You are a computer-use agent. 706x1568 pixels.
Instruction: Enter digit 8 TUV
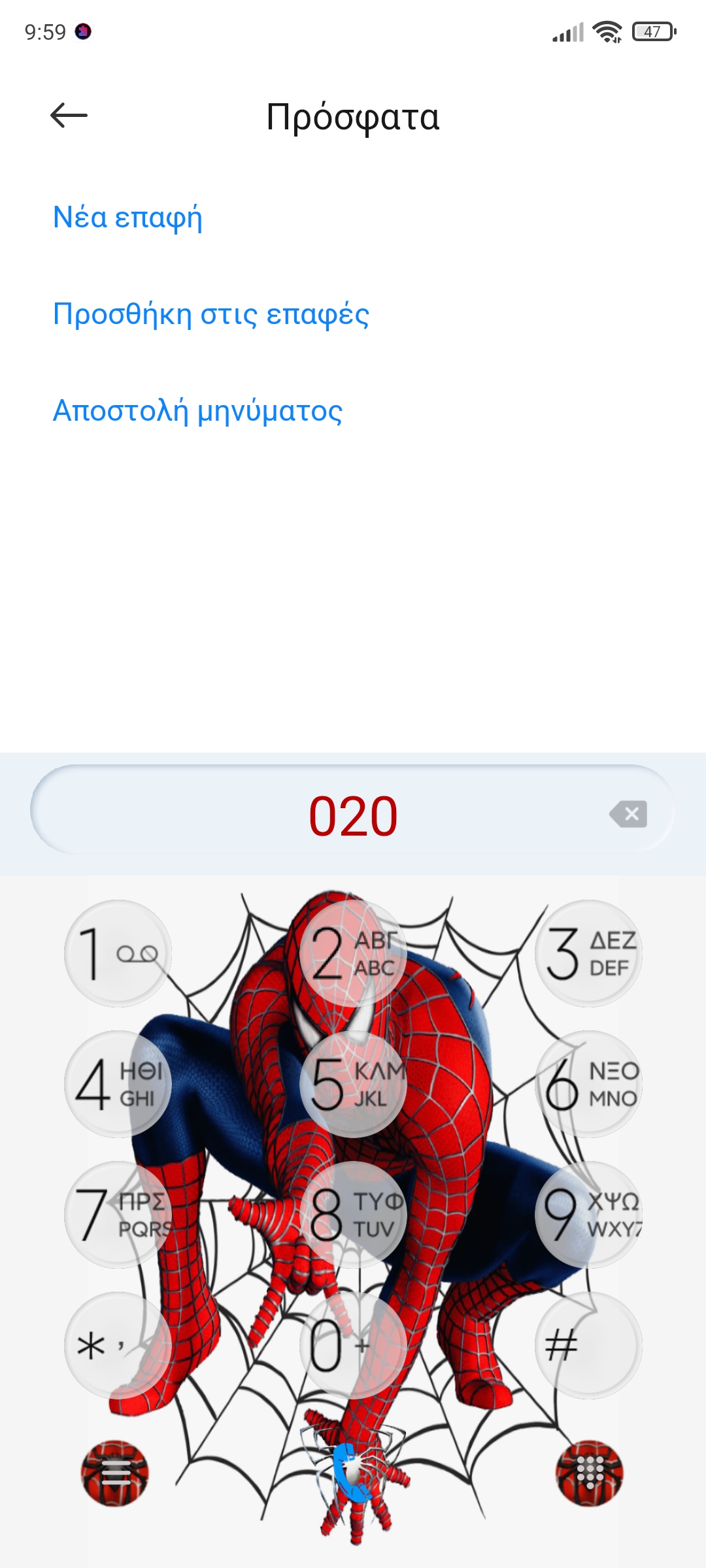[x=353, y=1215]
